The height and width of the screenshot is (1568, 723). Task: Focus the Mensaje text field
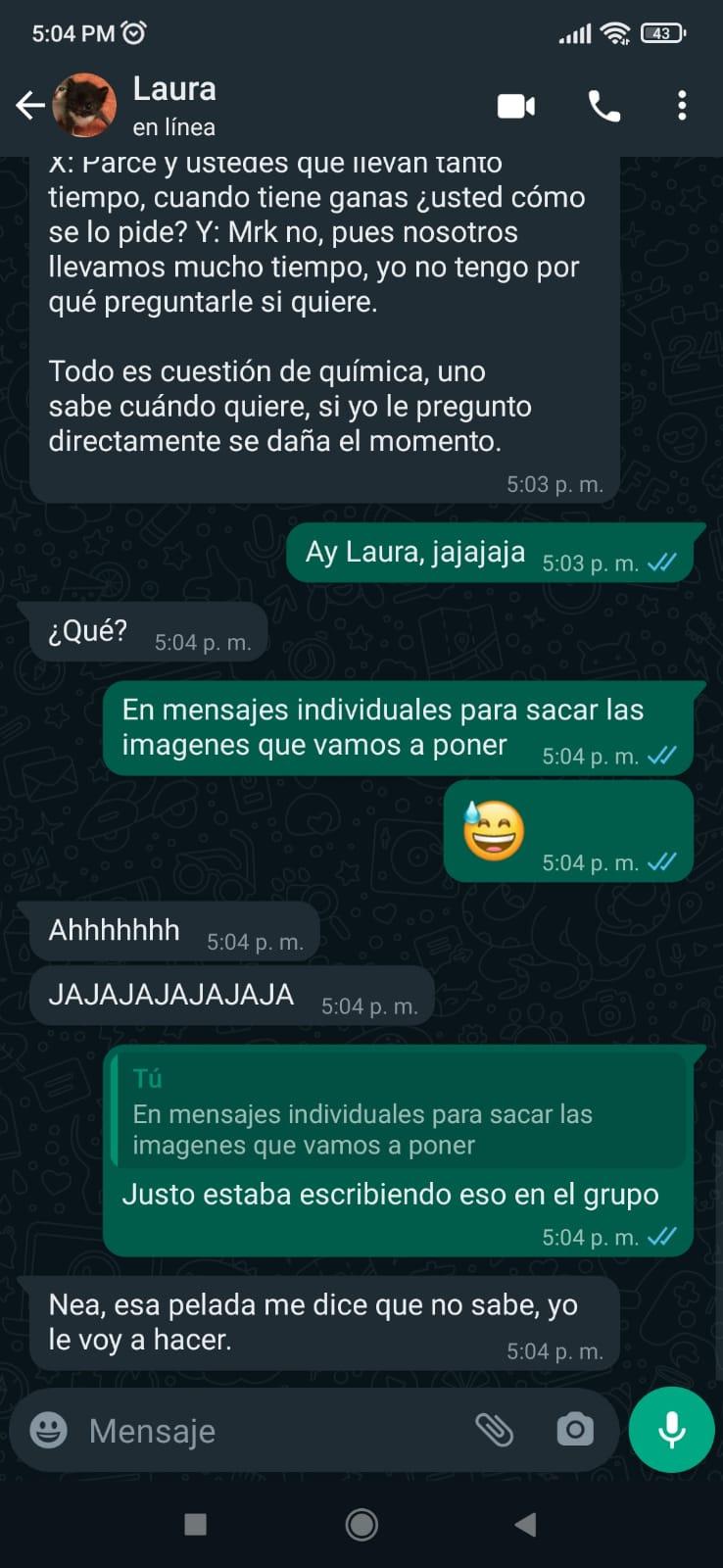[265, 1431]
